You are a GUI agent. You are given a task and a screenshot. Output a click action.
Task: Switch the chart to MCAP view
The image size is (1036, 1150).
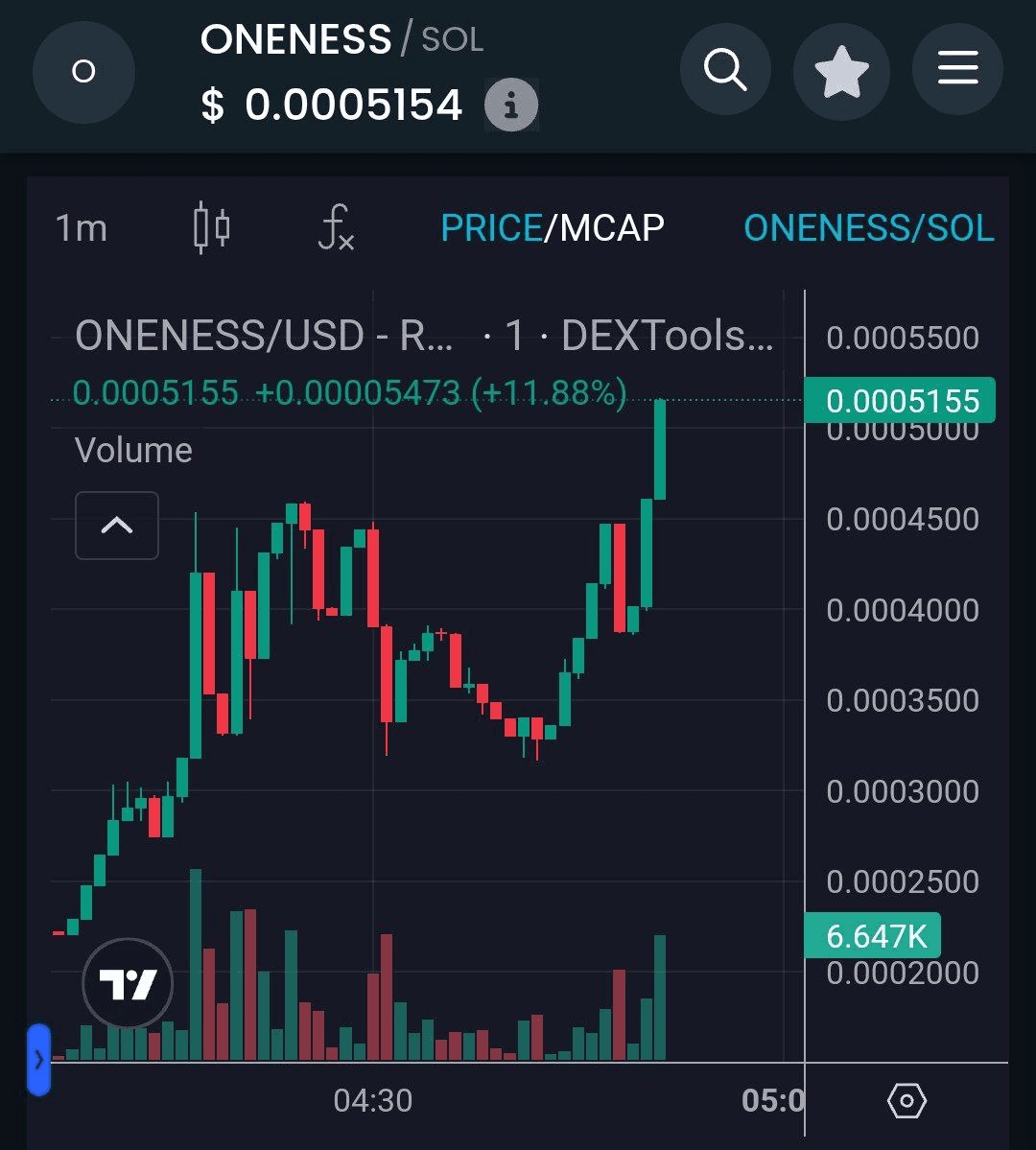[x=612, y=228]
